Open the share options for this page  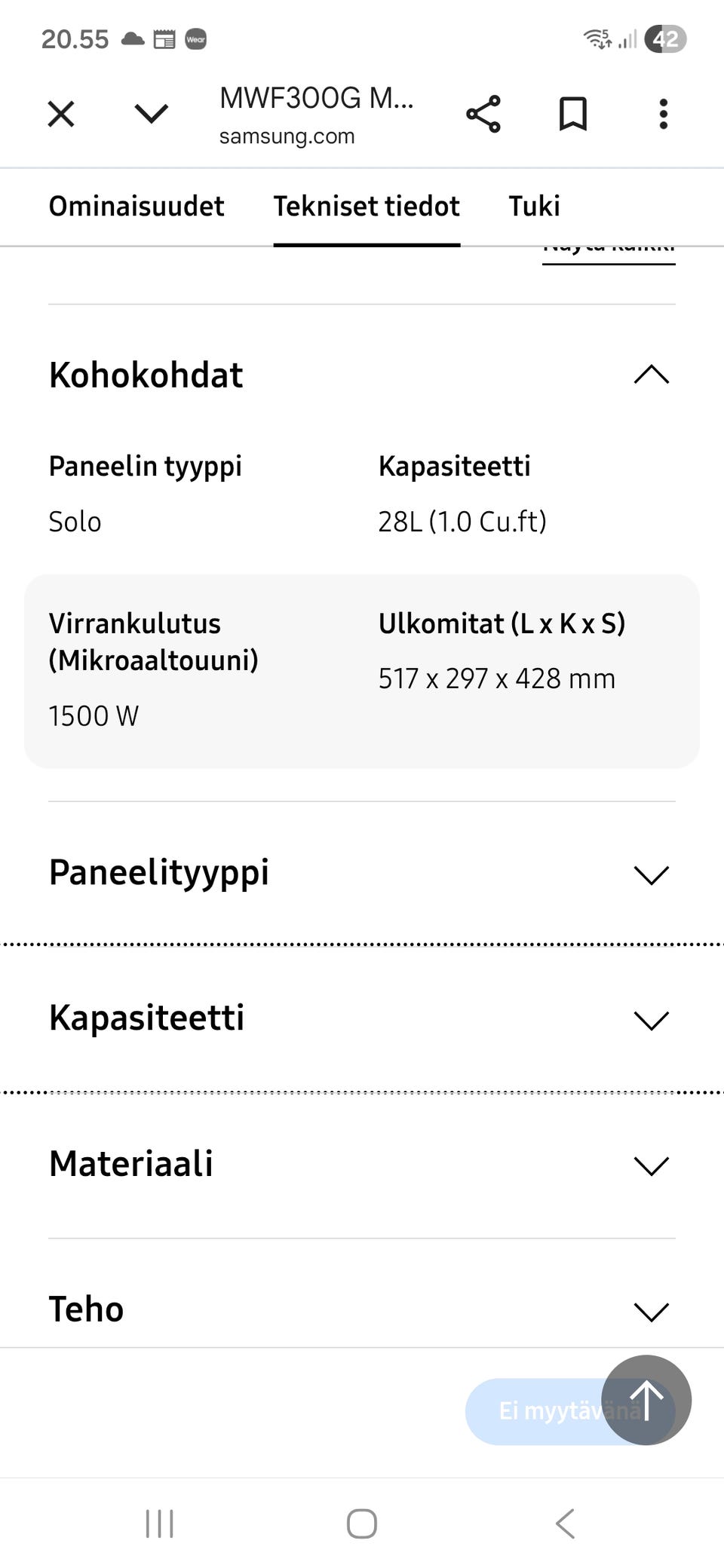483,114
